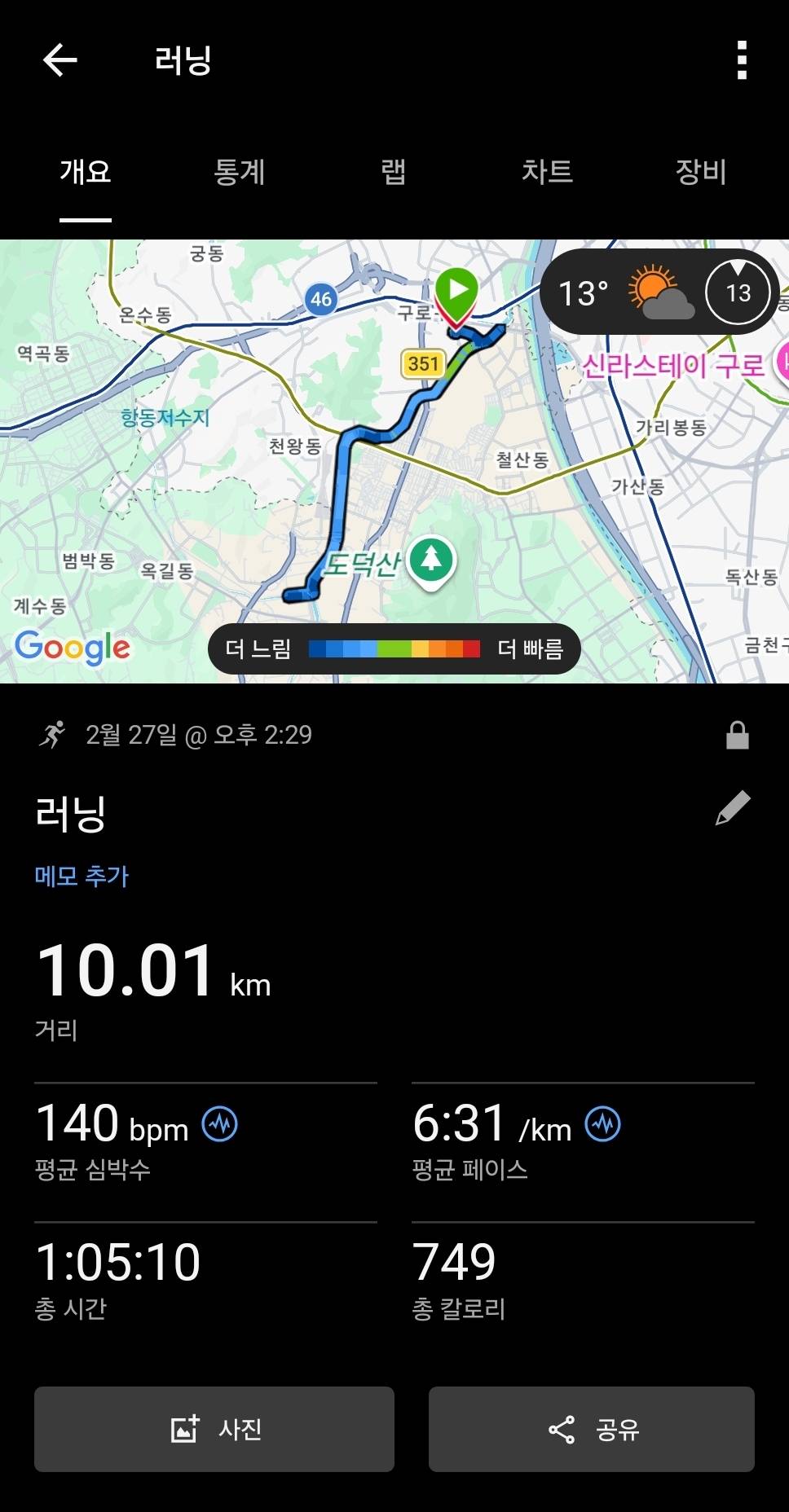Tap the pace color gradient legend bar

(x=394, y=648)
